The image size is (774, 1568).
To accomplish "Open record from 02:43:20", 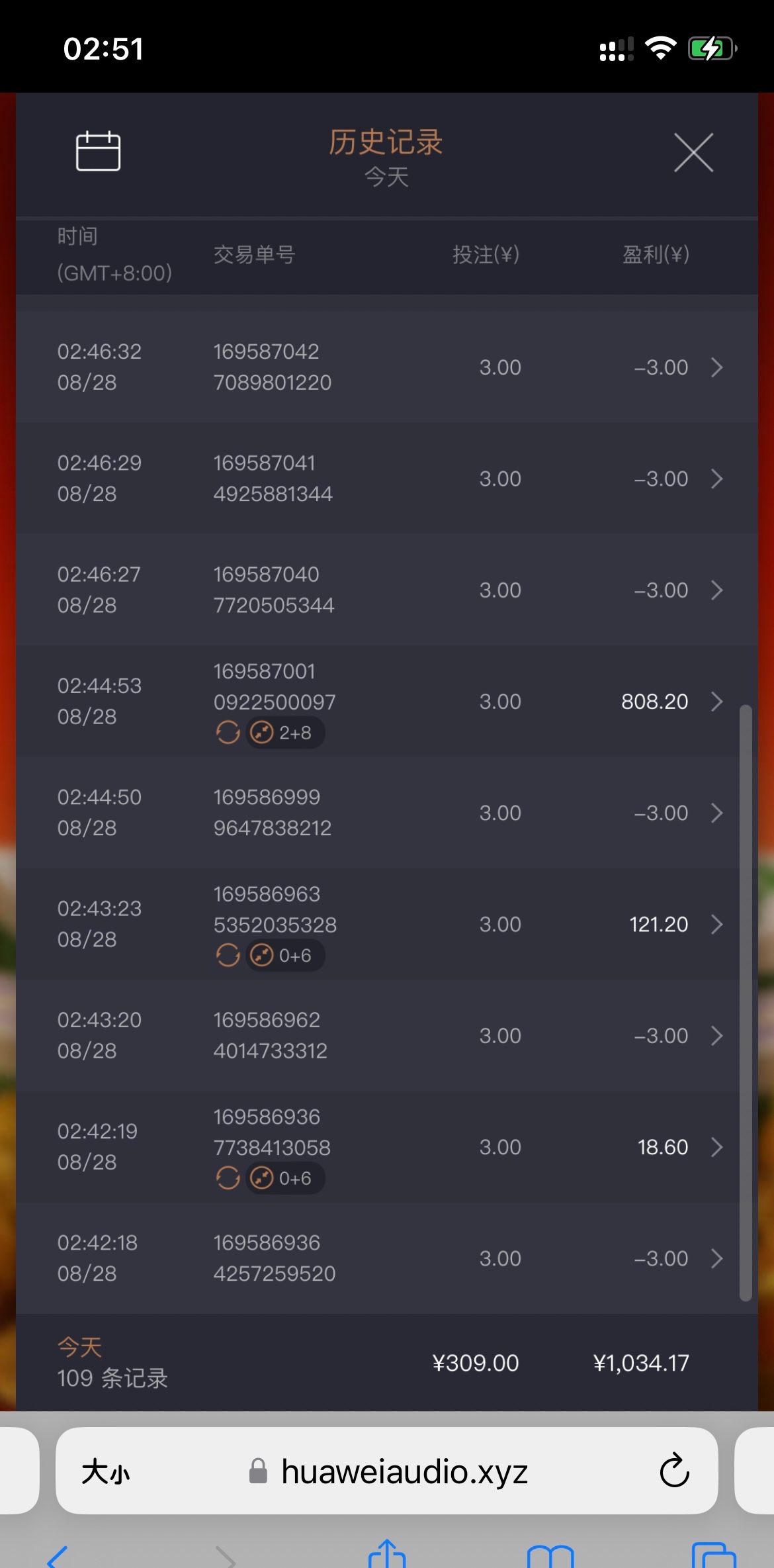I will coord(716,1036).
